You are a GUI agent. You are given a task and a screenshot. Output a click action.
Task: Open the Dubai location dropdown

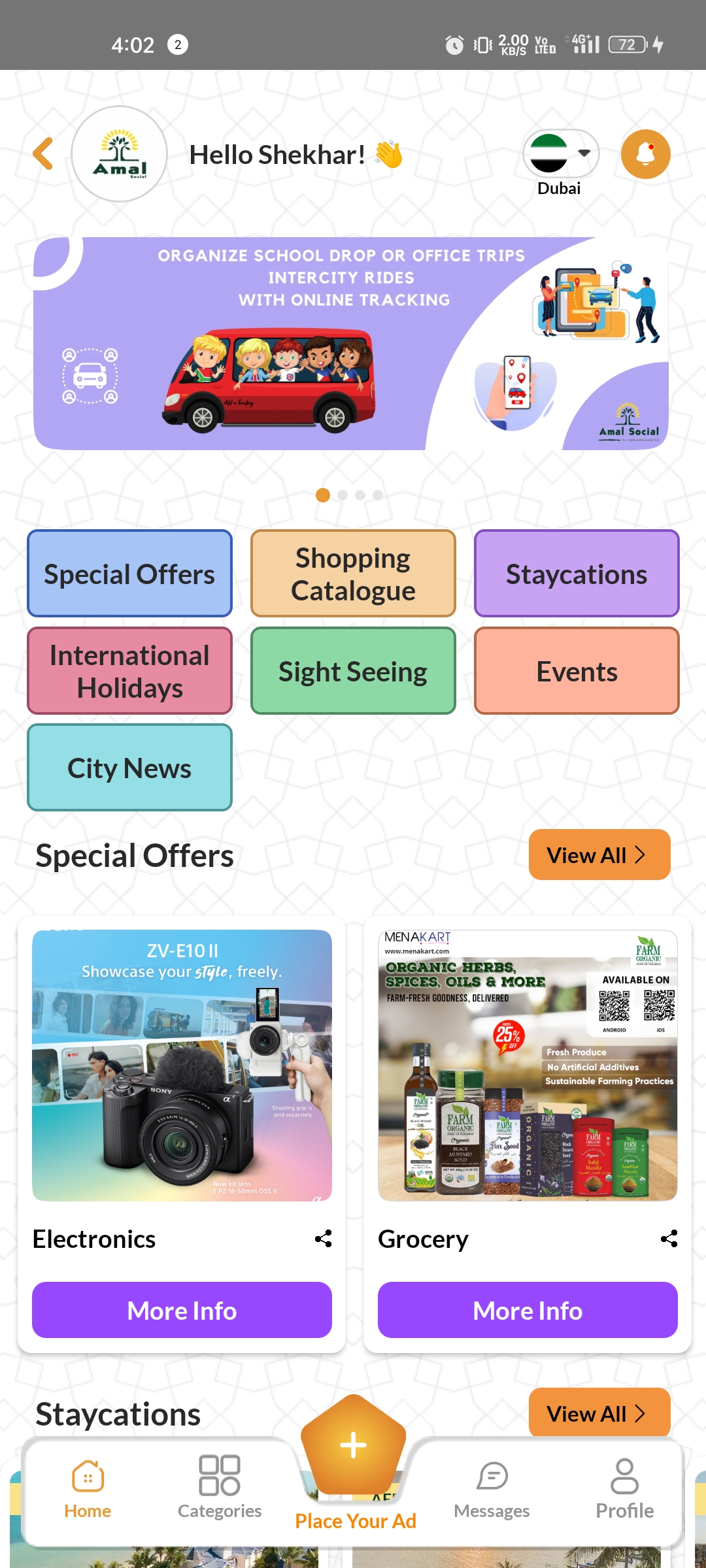click(561, 154)
